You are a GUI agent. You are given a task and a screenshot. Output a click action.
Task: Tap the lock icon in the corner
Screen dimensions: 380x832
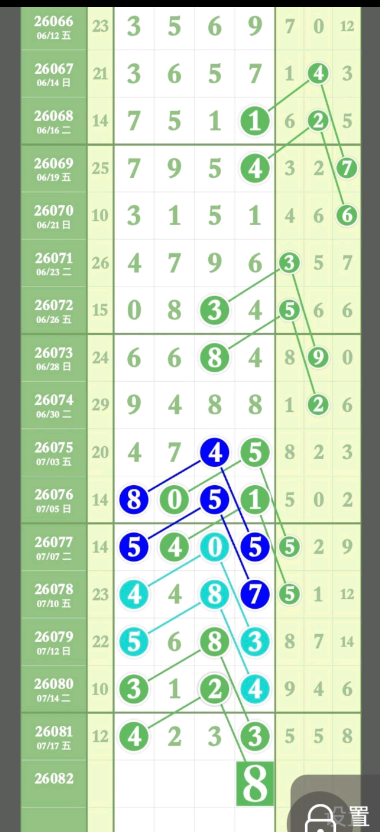[319, 819]
